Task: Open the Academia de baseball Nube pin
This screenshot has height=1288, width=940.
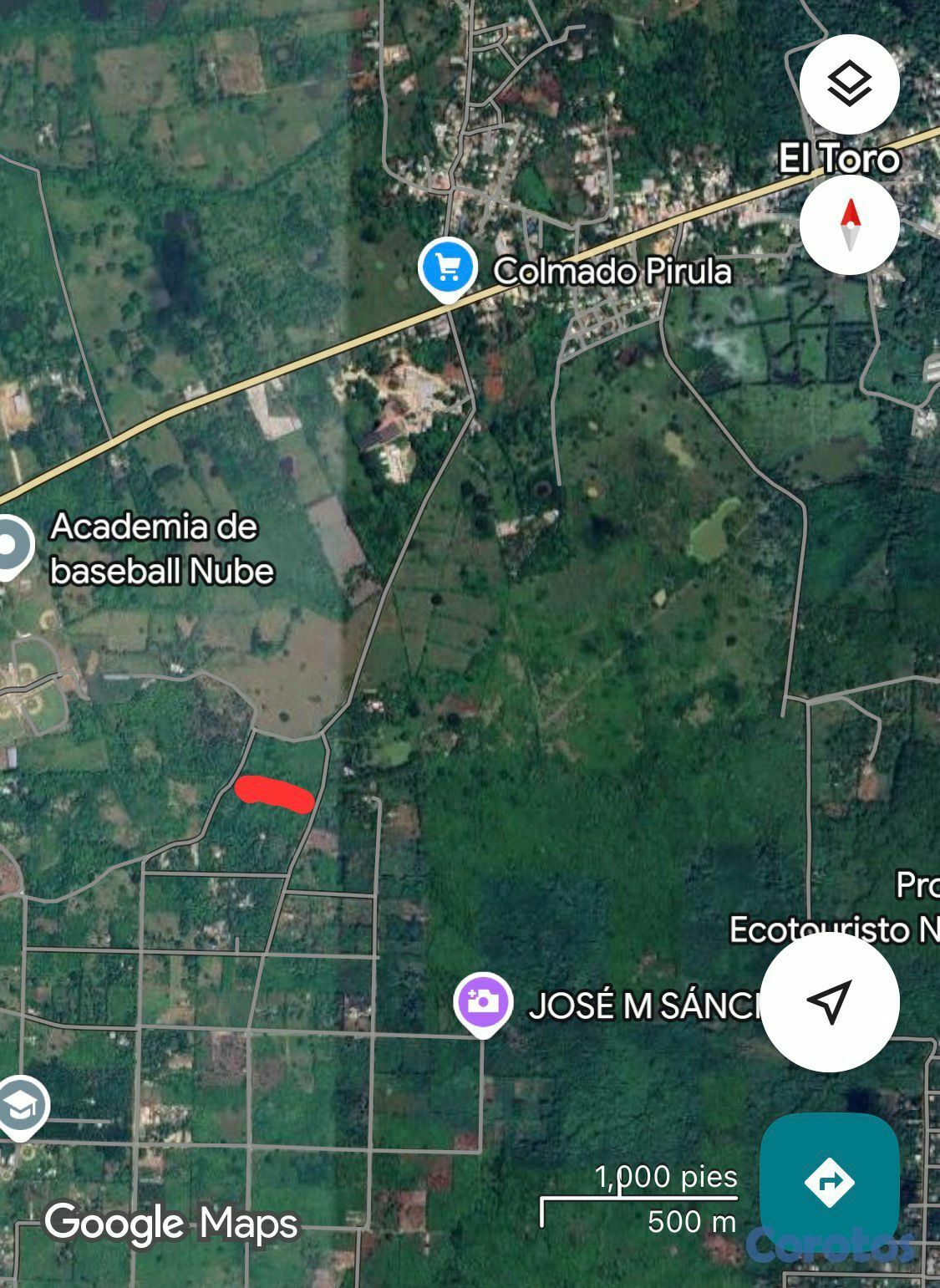Action: 10,546
